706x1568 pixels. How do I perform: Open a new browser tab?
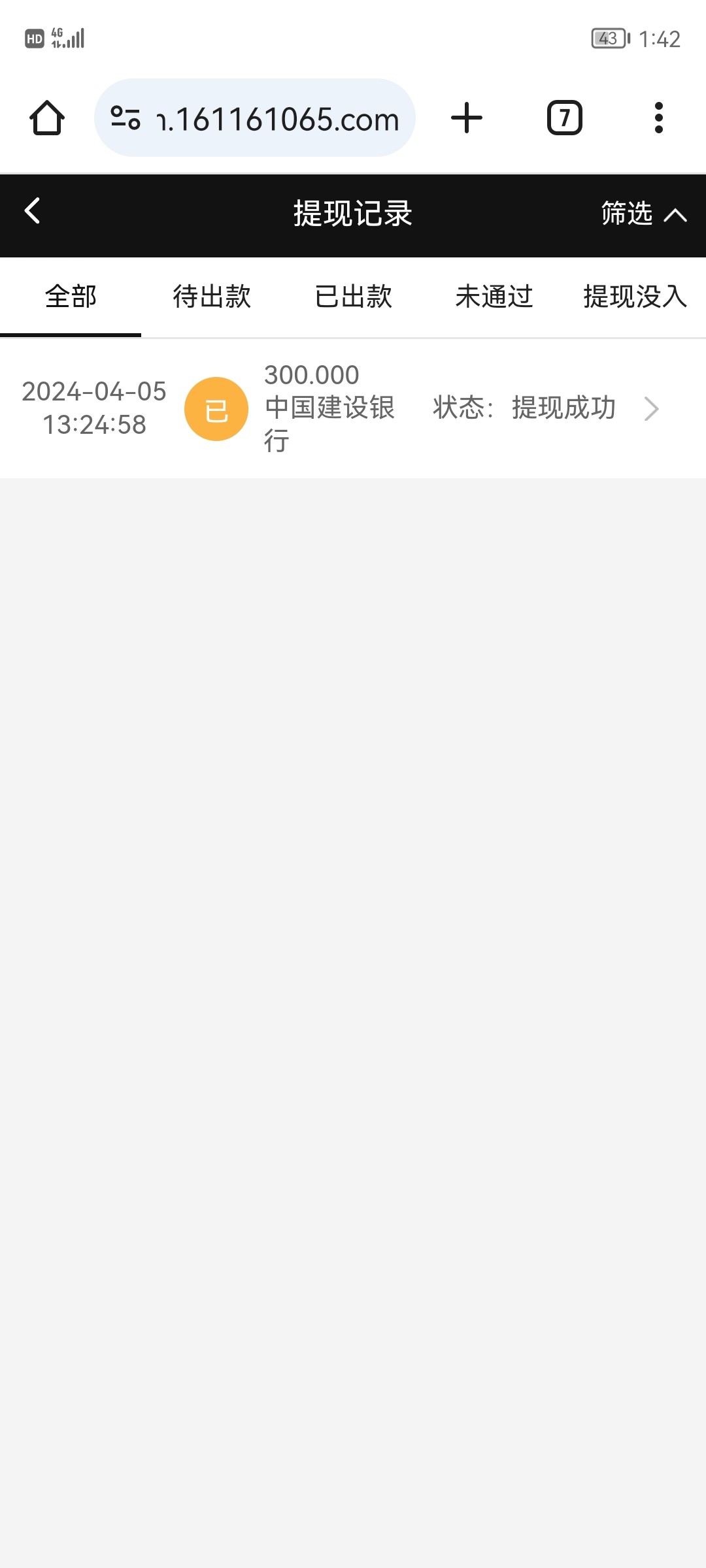point(467,118)
